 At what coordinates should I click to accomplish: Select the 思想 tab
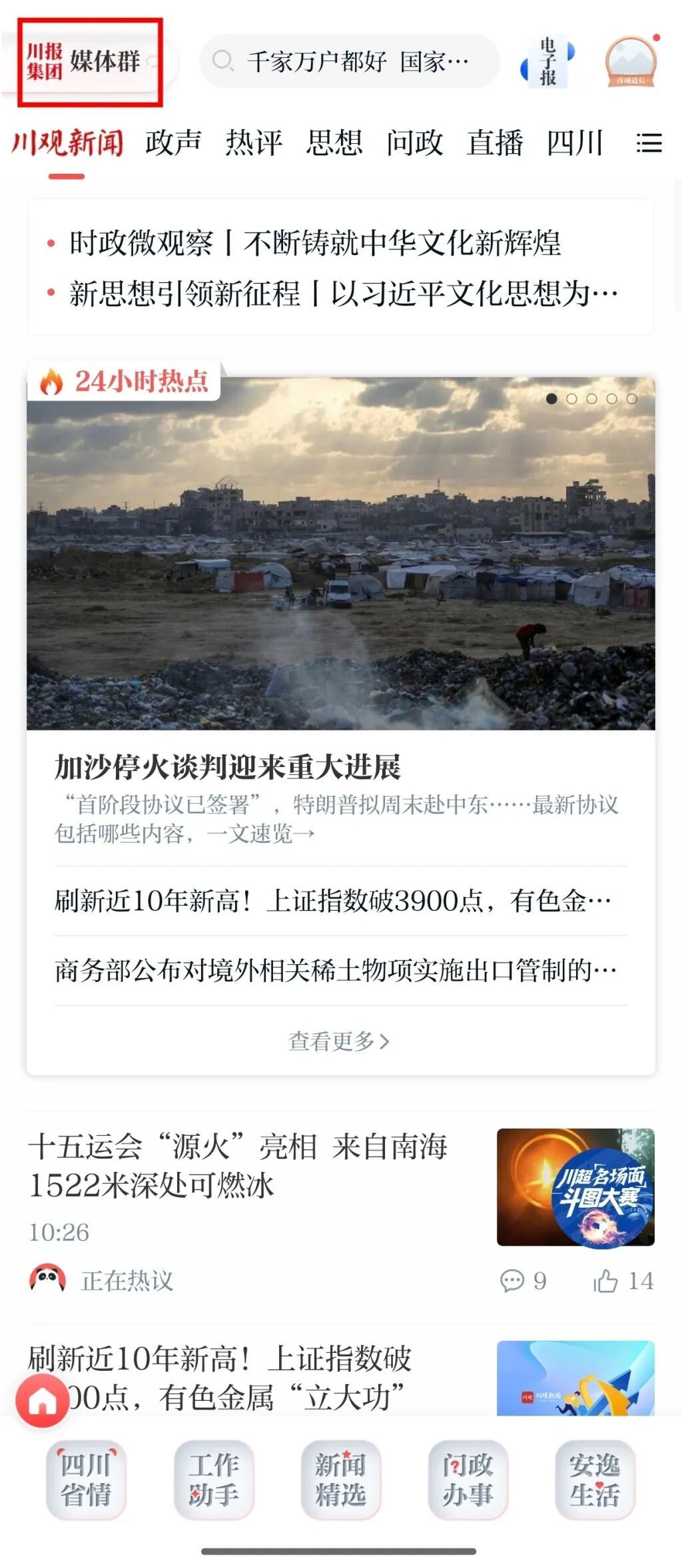(x=334, y=142)
